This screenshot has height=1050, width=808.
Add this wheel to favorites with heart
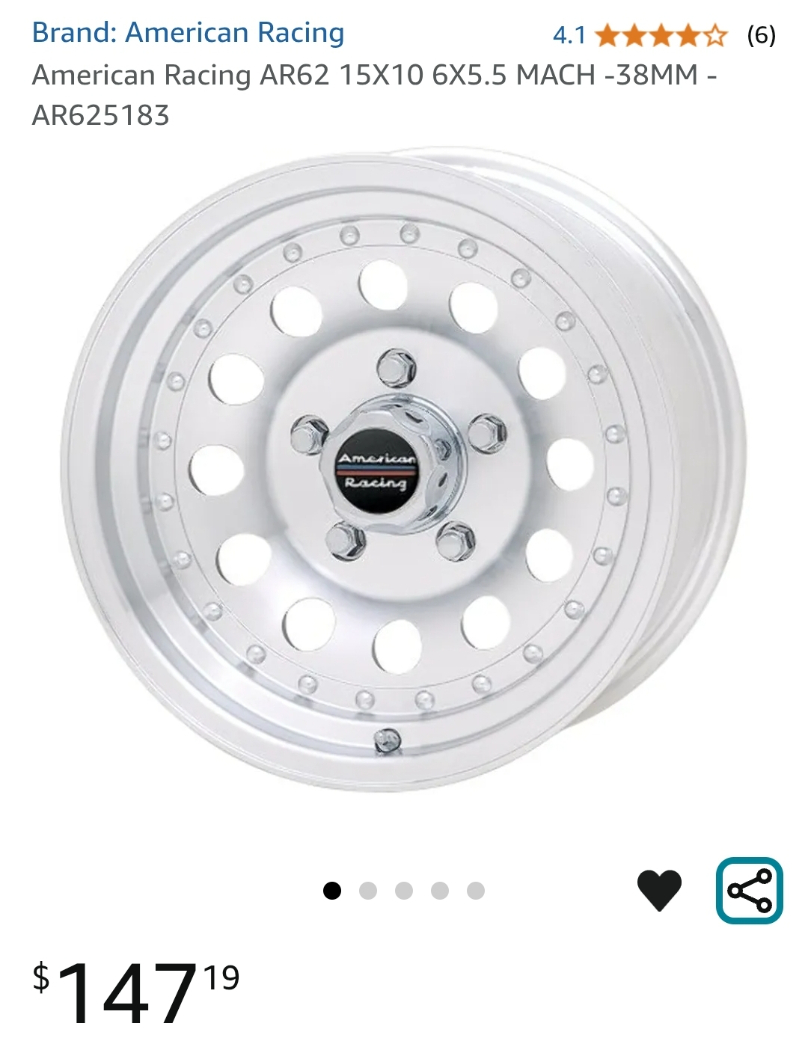point(659,889)
